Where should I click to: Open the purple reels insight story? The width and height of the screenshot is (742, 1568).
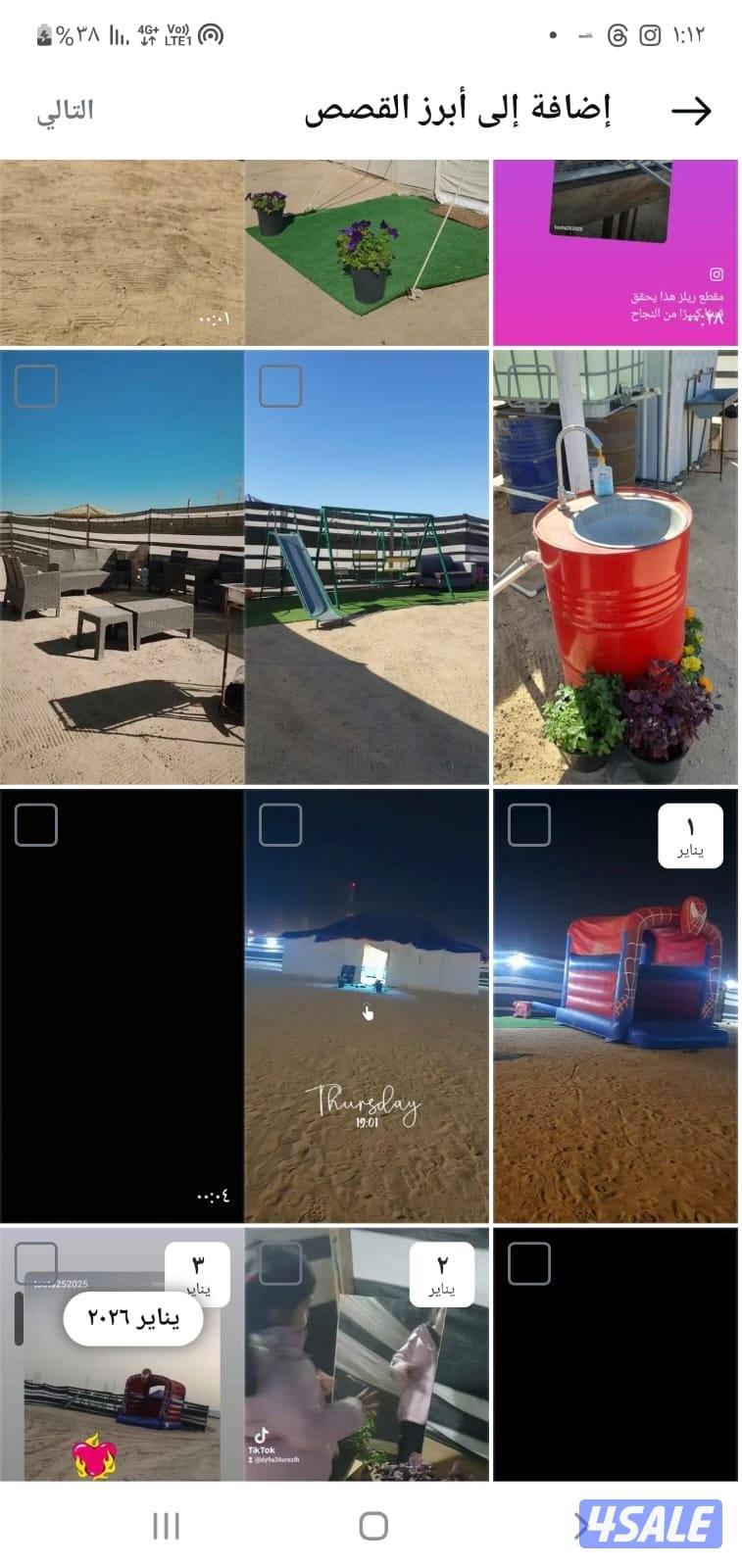[x=615, y=253]
